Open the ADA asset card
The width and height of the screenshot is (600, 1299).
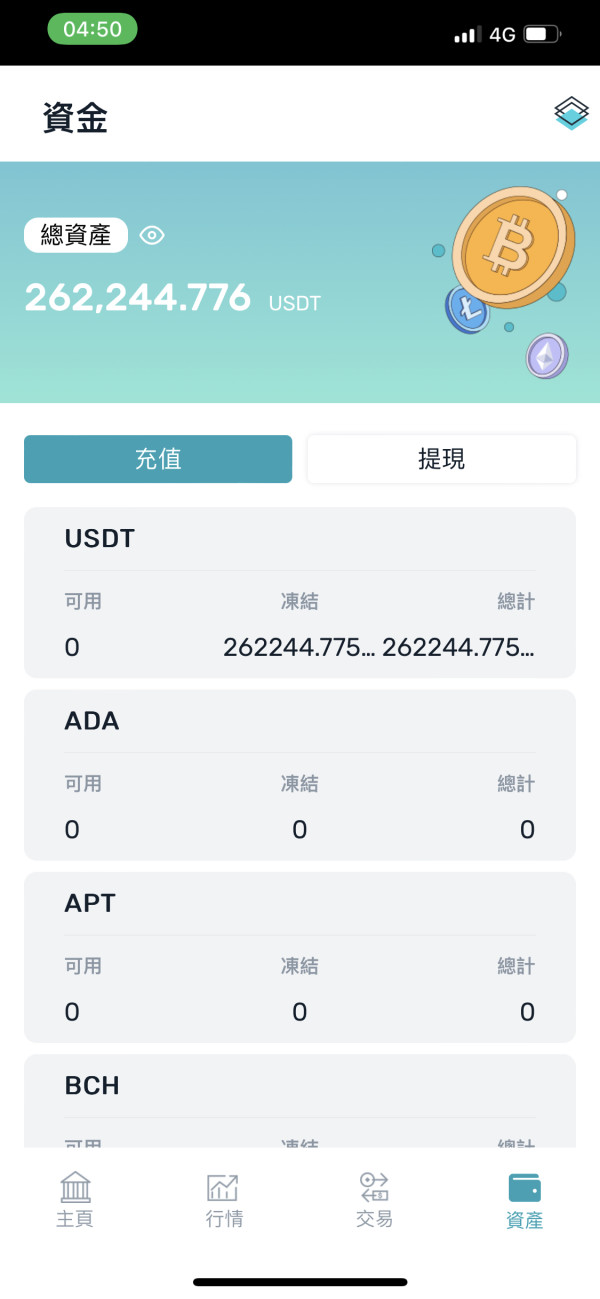coord(300,775)
